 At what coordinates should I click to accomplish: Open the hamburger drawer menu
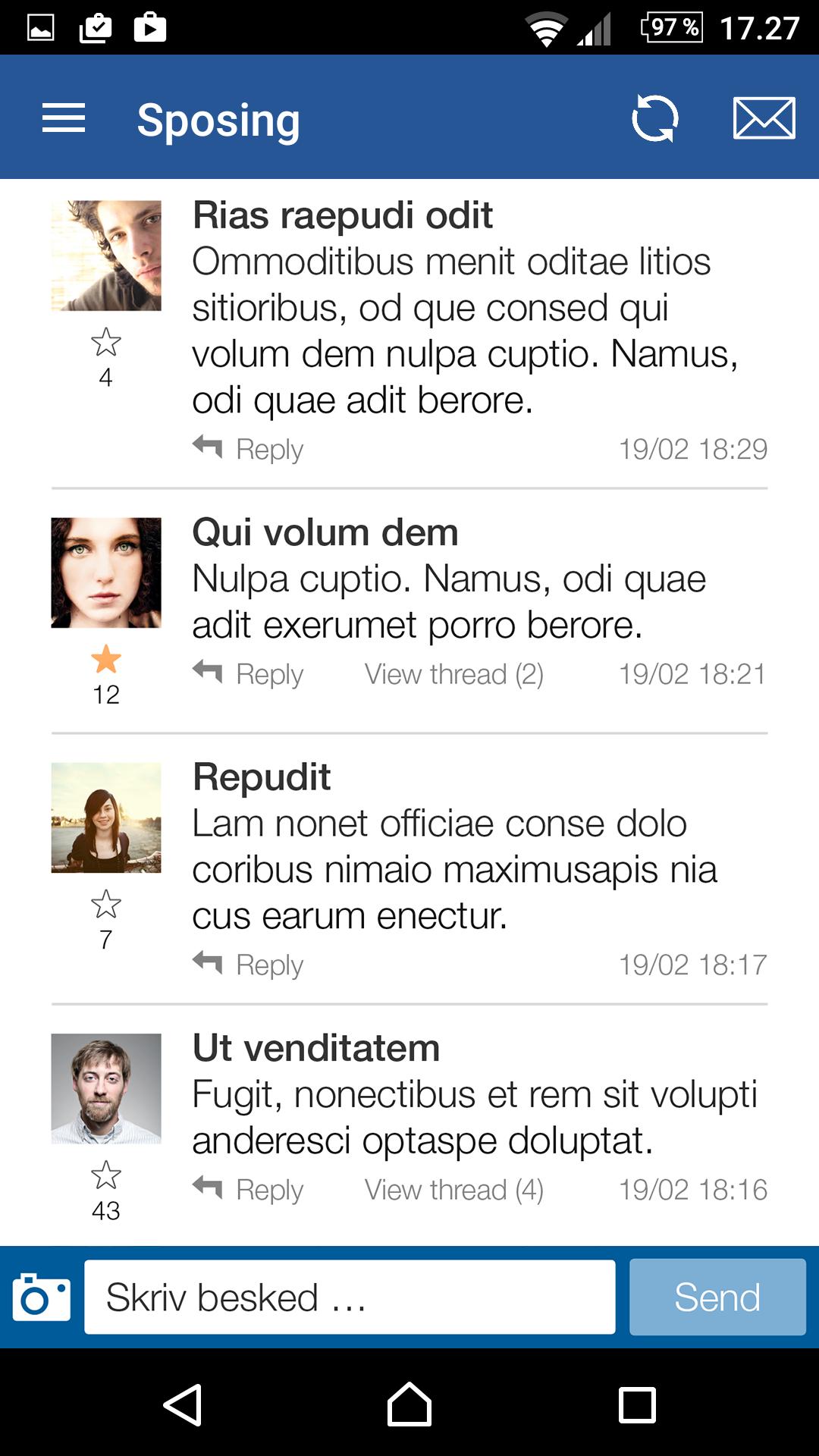pos(64,118)
